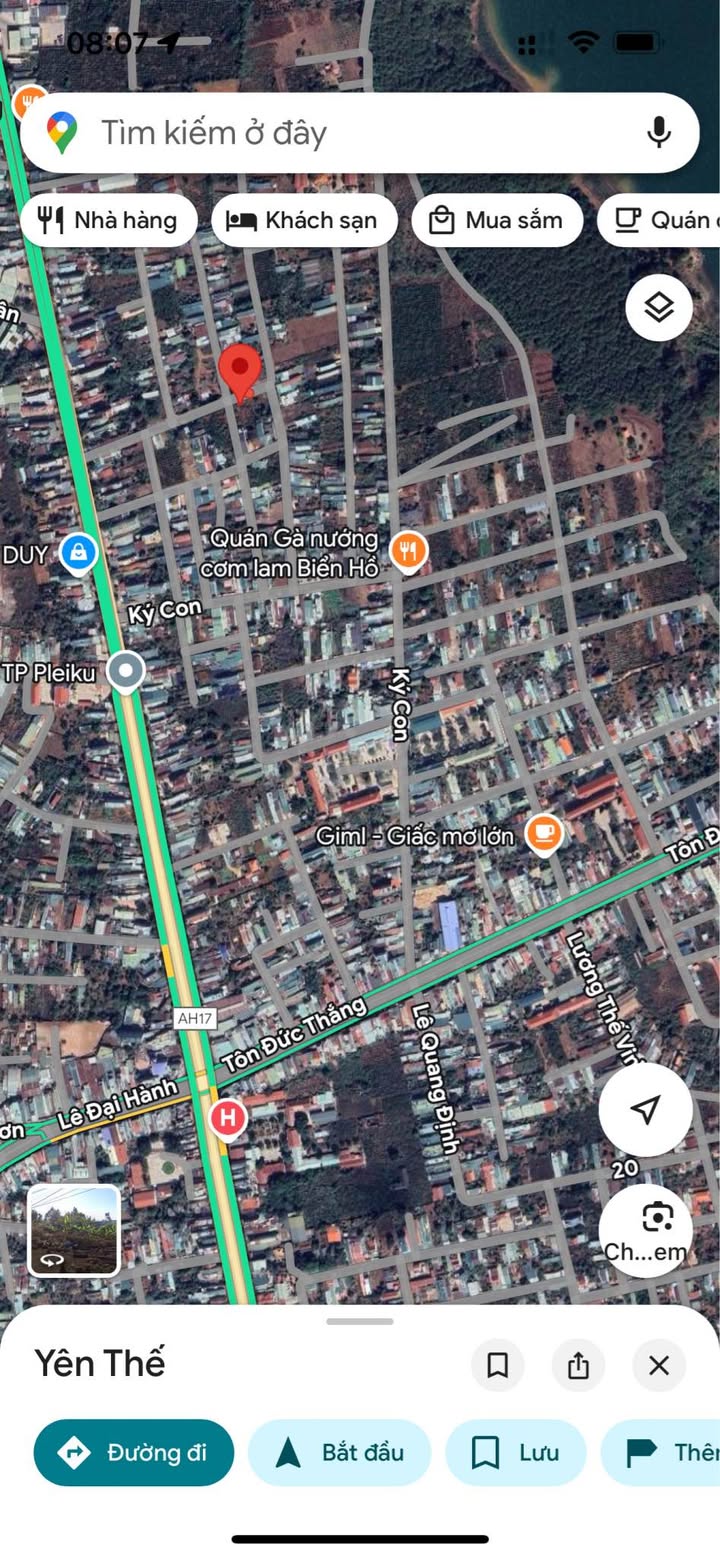
Task: Start voice search with the microphone
Action: (658, 133)
